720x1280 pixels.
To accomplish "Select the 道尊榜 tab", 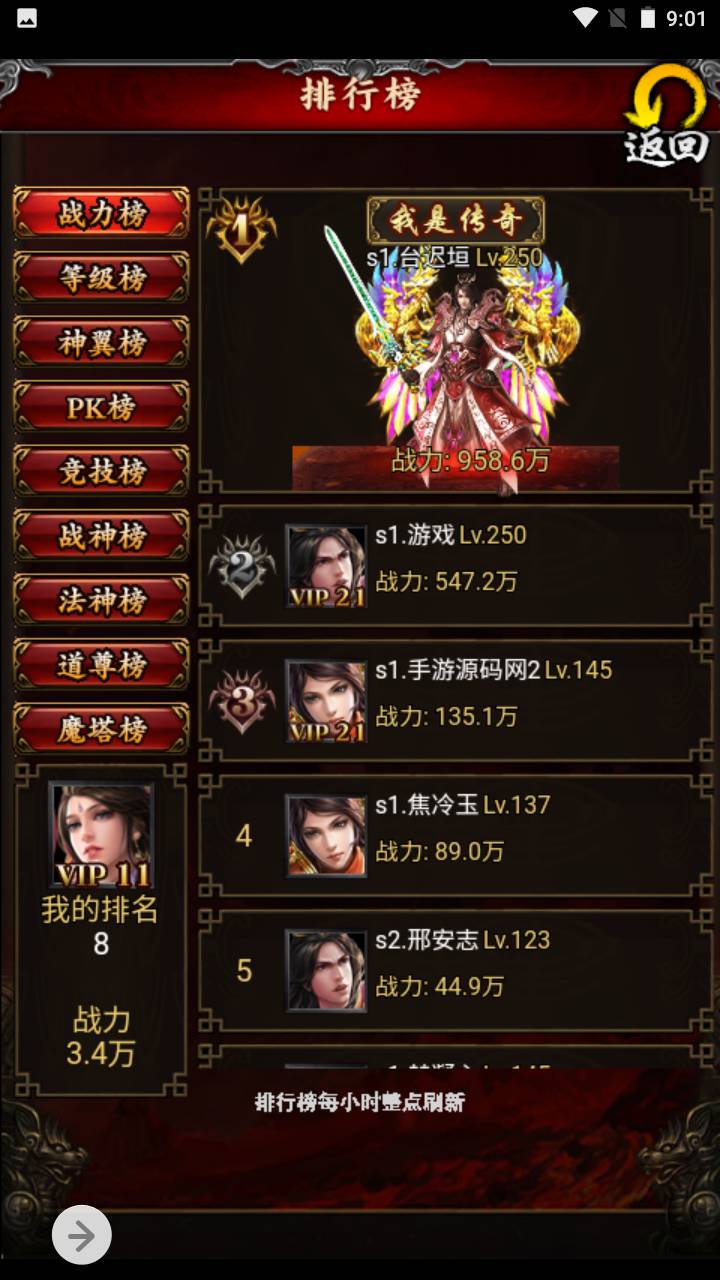I will pyautogui.click(x=101, y=665).
